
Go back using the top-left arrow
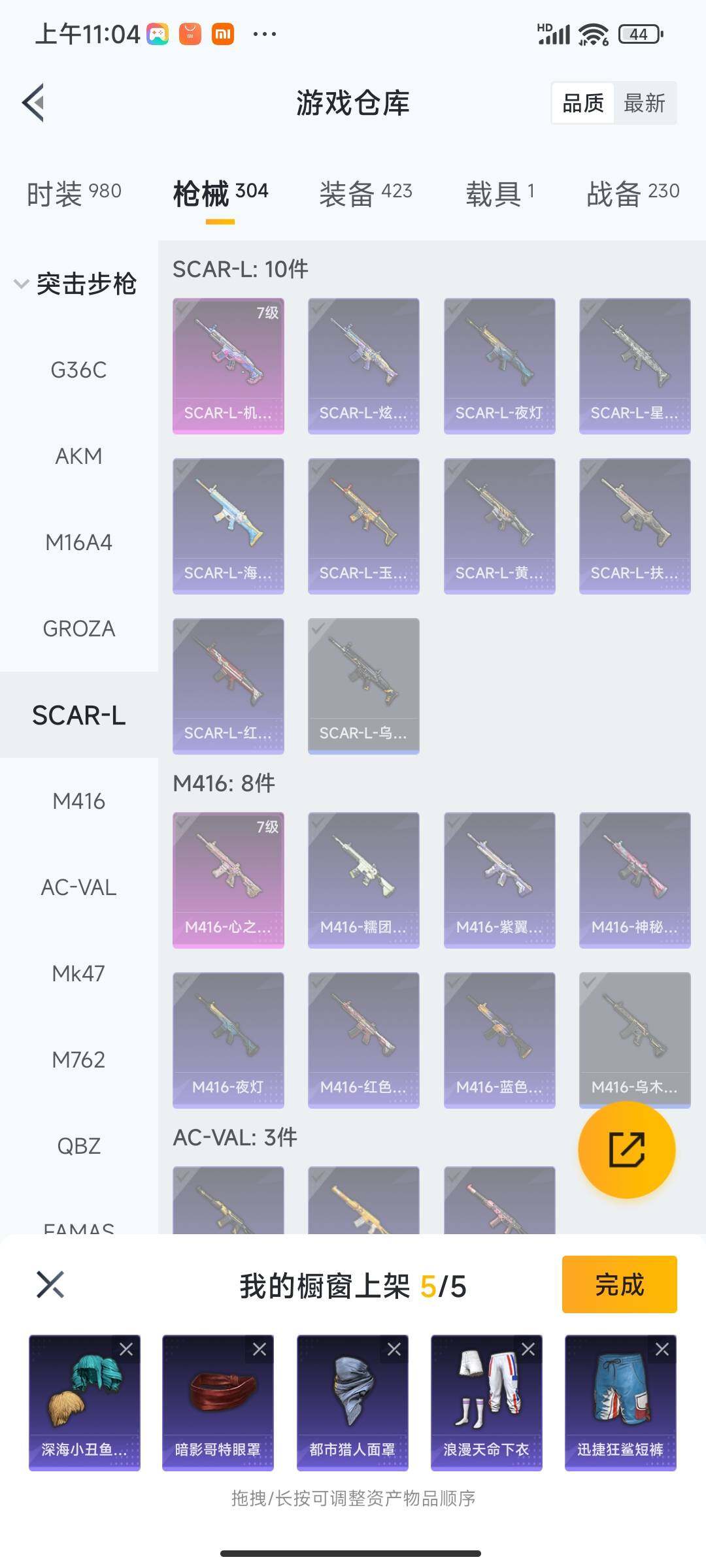[x=34, y=103]
